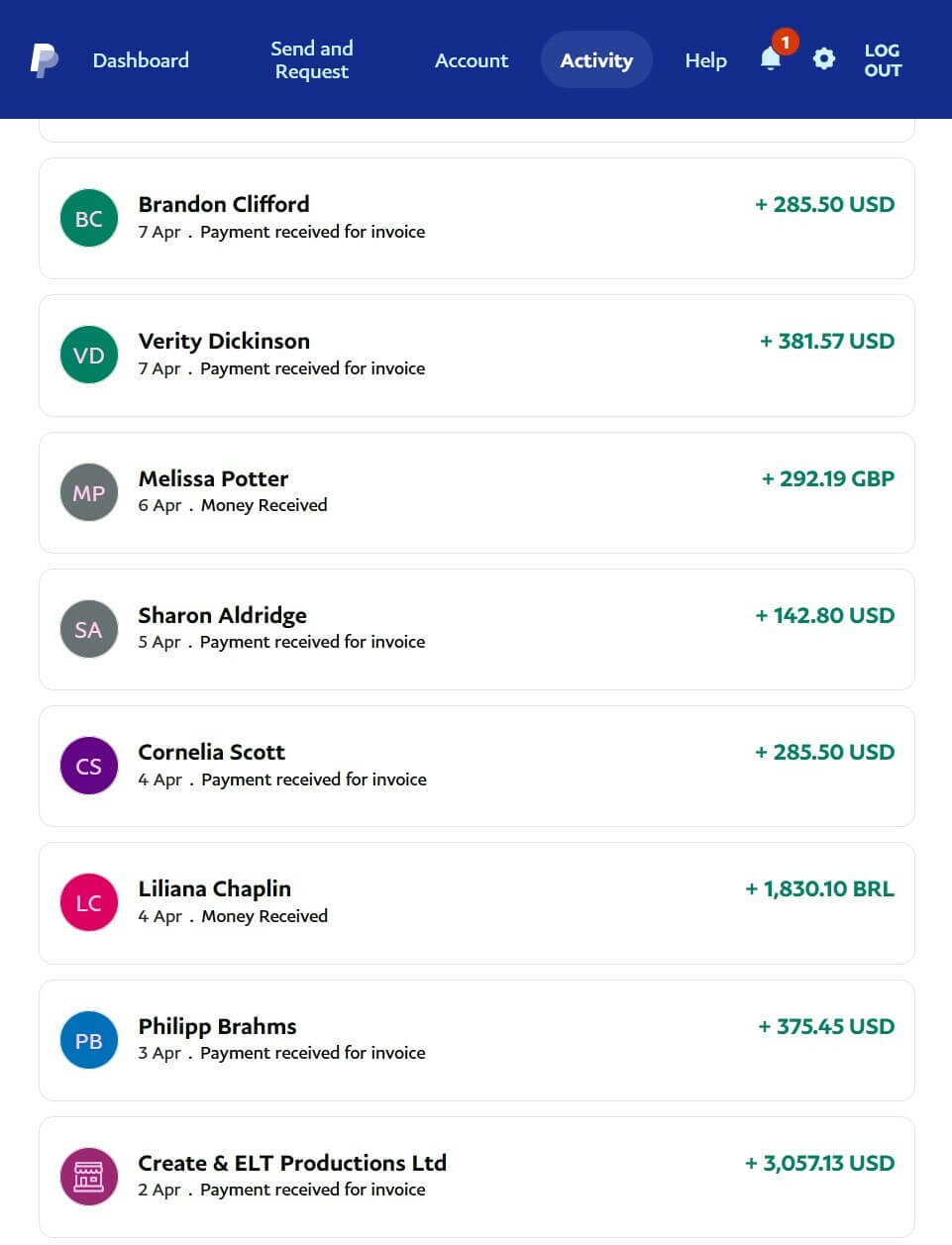Open Cornelia Scott's invoice payment

tap(476, 766)
